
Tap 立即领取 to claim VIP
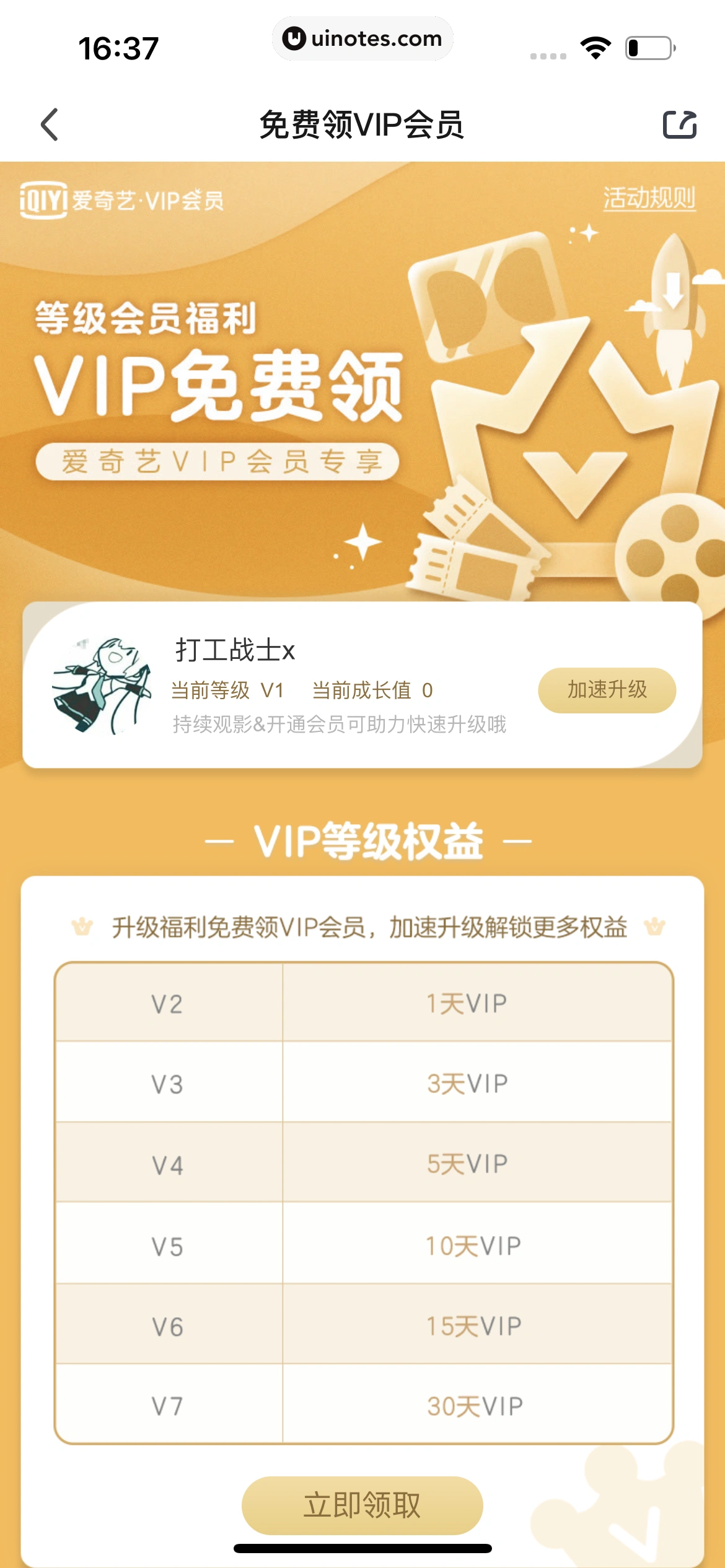coord(362,1505)
